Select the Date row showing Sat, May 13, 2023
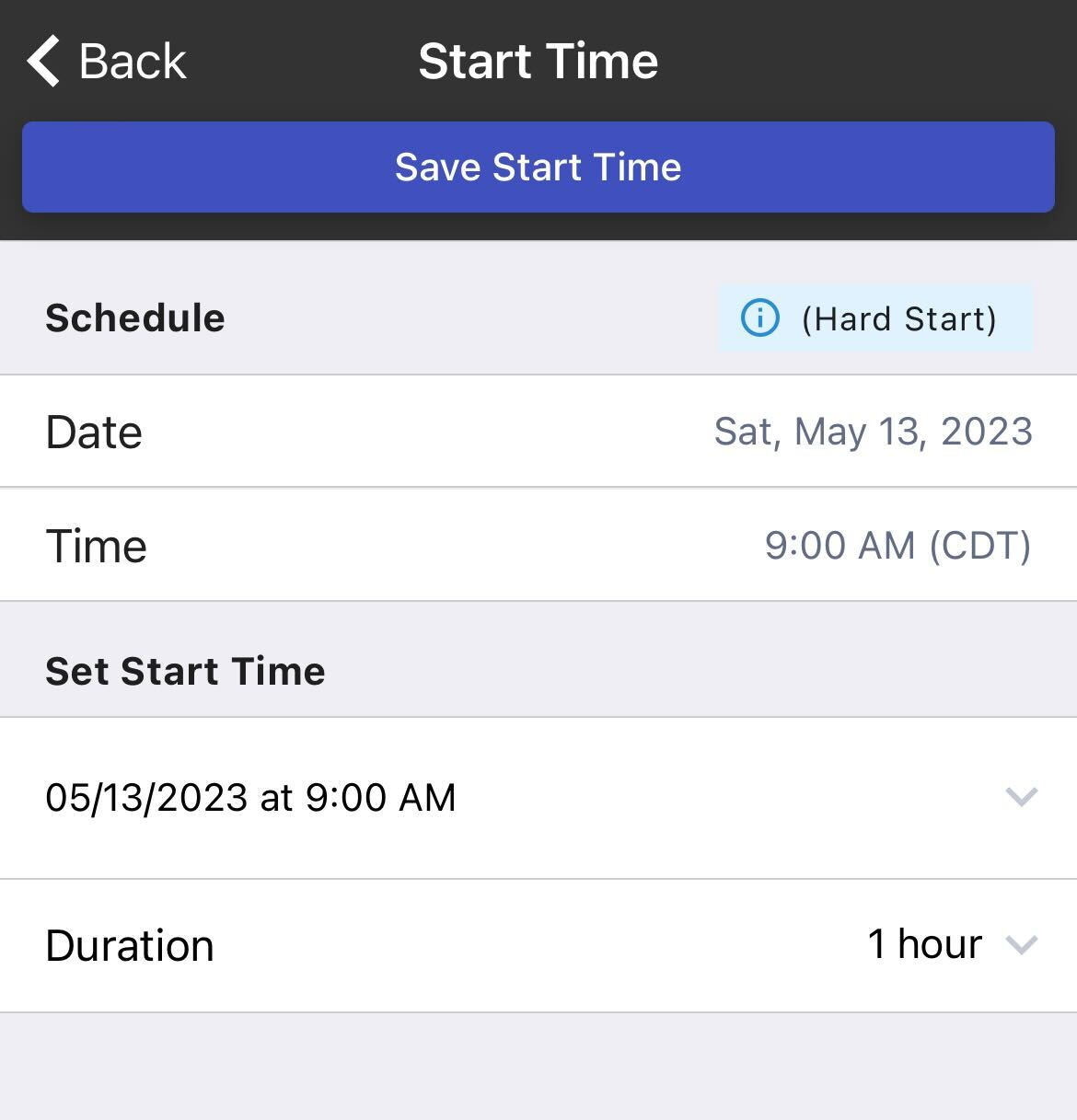 pos(538,431)
